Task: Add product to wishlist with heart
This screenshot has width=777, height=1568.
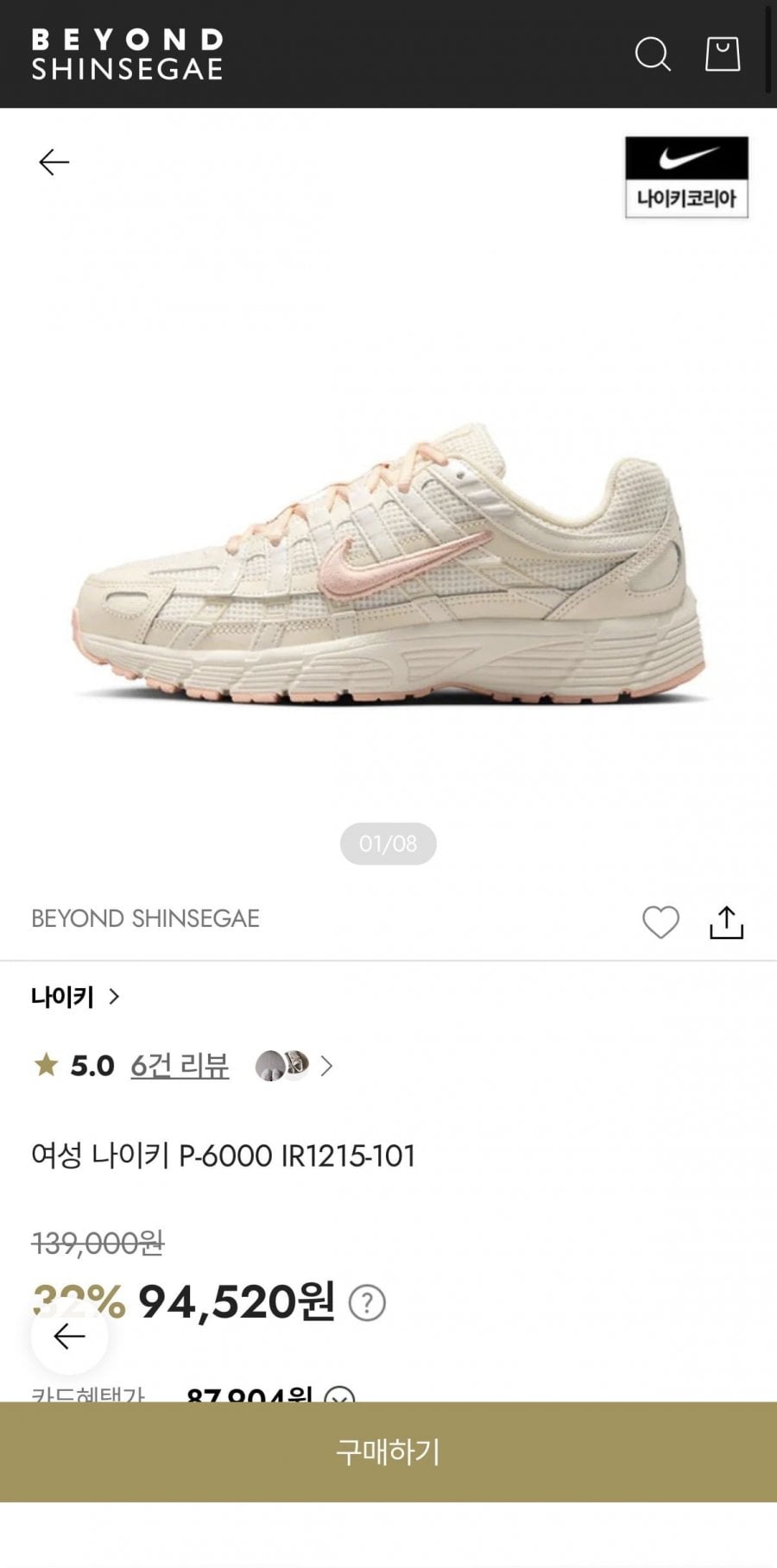Action: [660, 923]
